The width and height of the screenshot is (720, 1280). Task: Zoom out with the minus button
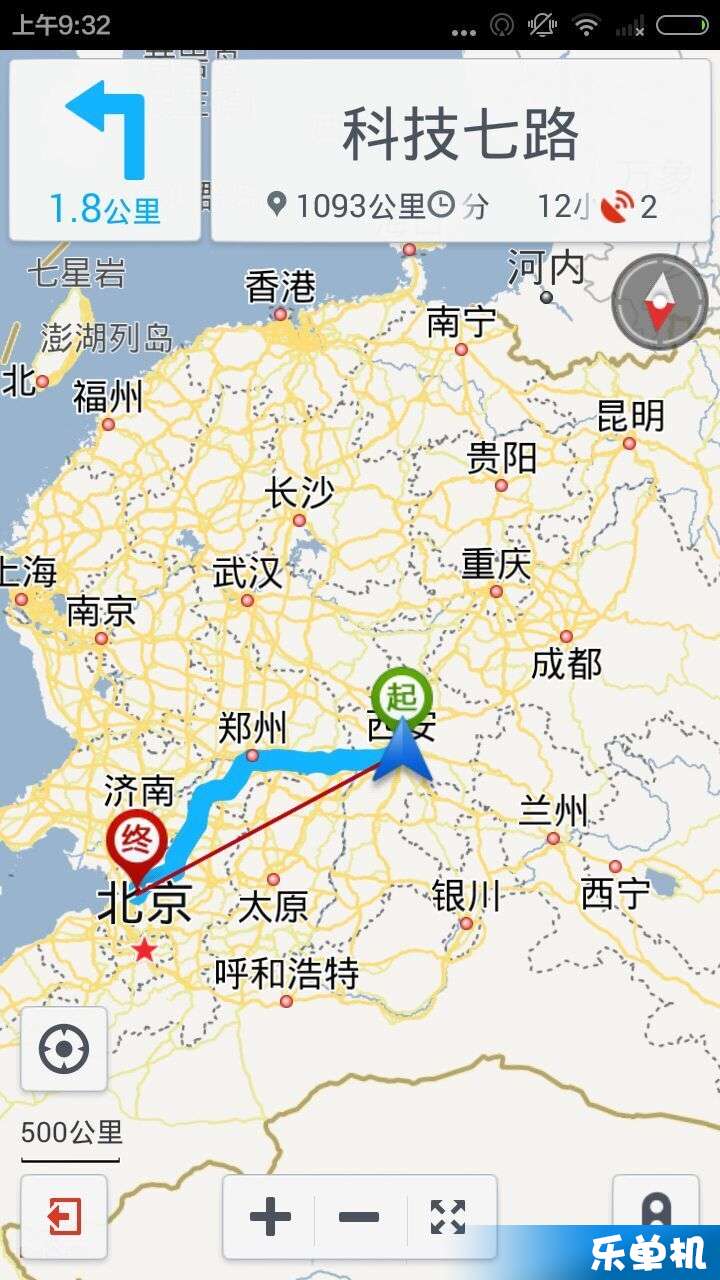click(x=359, y=1217)
